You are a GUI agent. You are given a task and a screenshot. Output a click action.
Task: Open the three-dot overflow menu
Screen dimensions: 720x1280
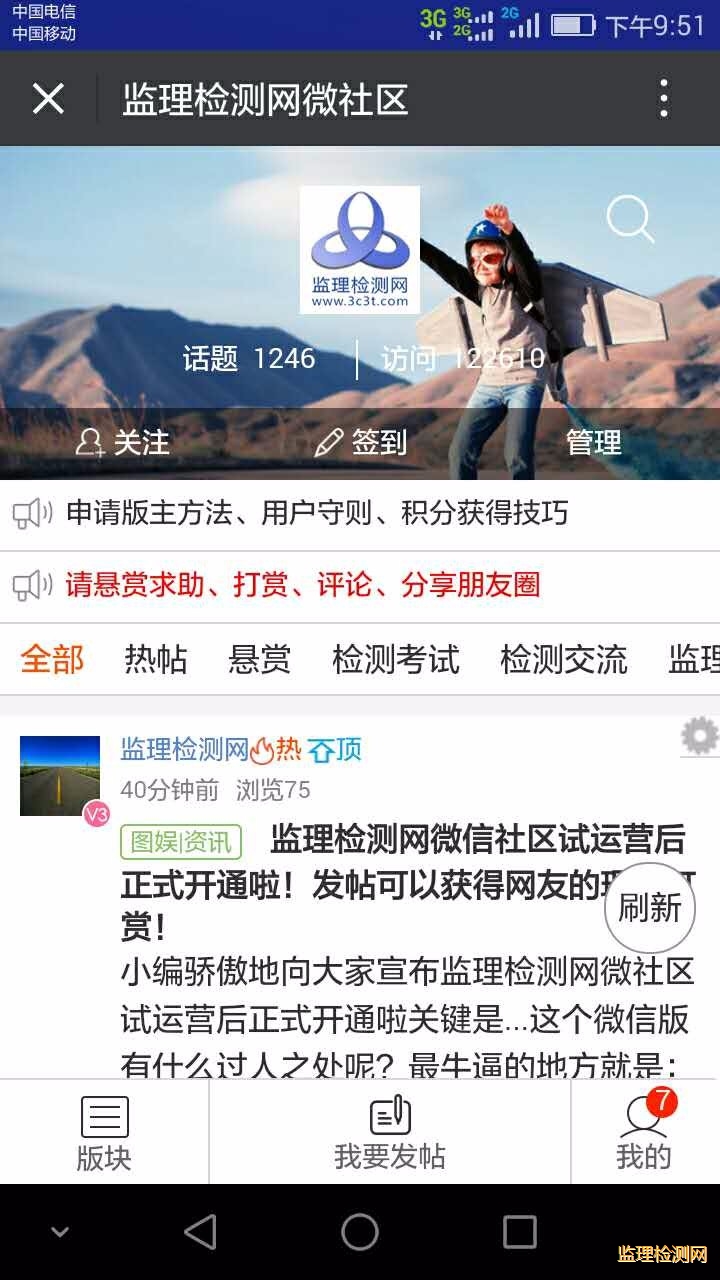pyautogui.click(x=663, y=99)
